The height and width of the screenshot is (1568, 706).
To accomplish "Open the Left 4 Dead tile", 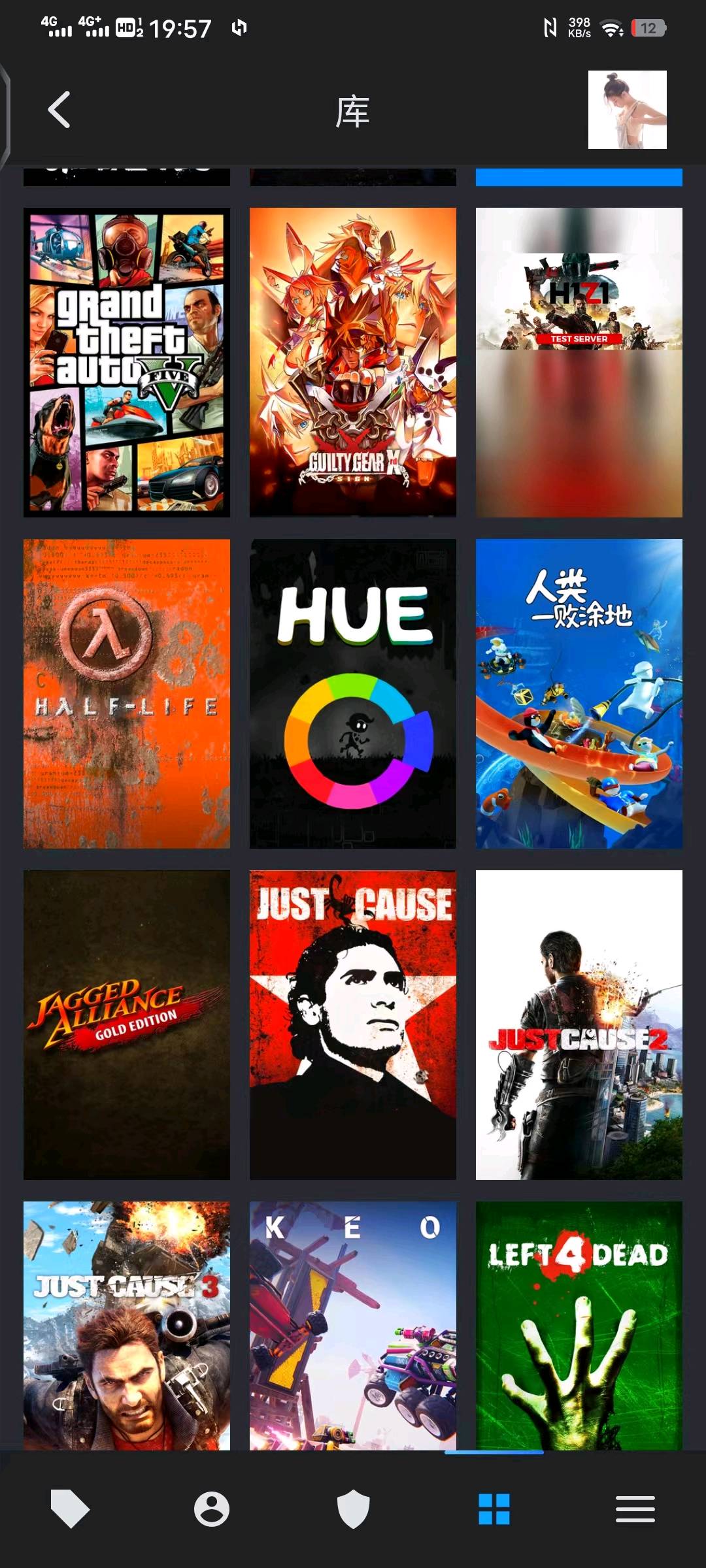I will point(579,1326).
